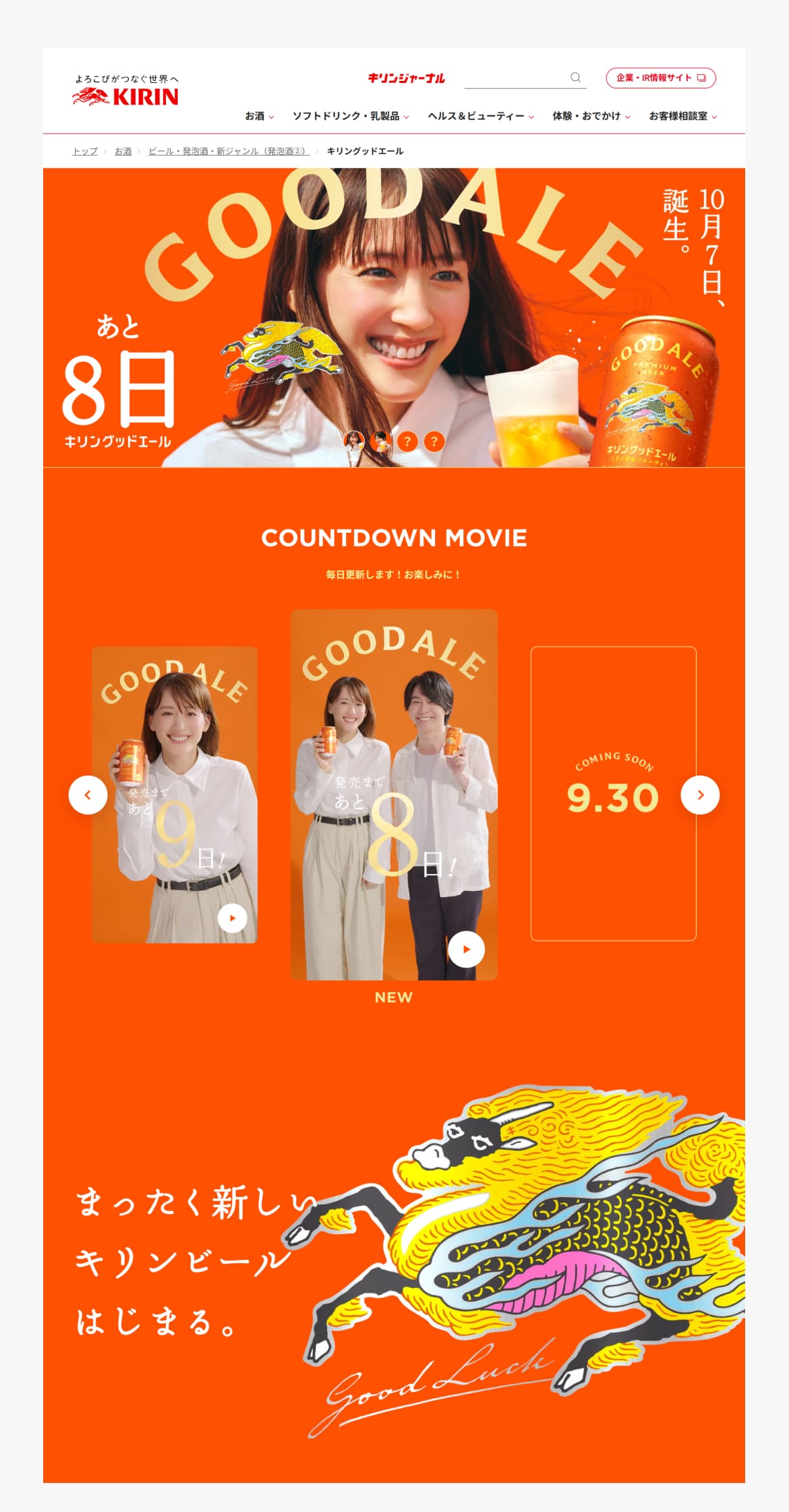Viewport: 789px width, 1512px height.
Task: Tap the search magnifier icon
Action: [x=575, y=78]
